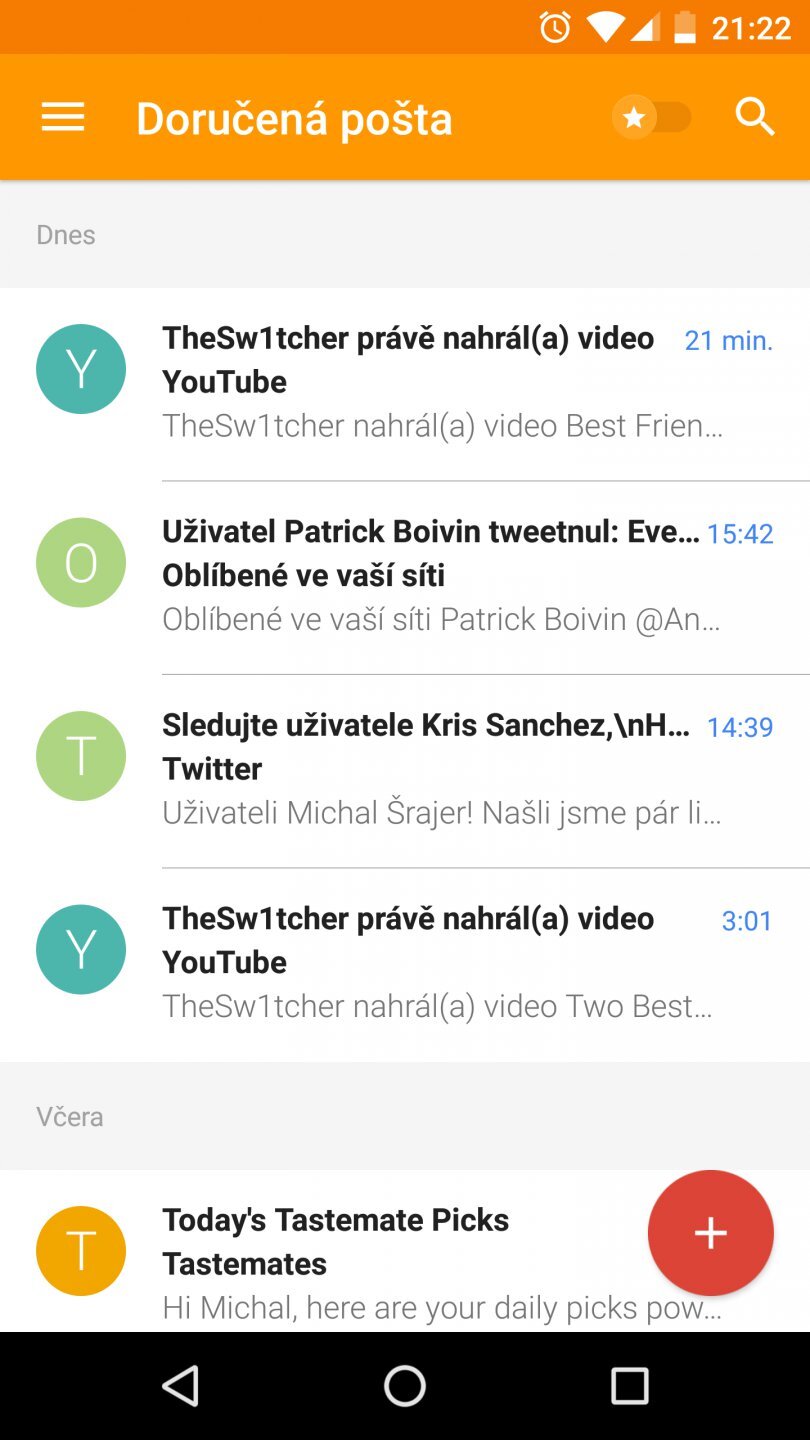Tap the system back button
810x1440 pixels.
(x=181, y=1386)
